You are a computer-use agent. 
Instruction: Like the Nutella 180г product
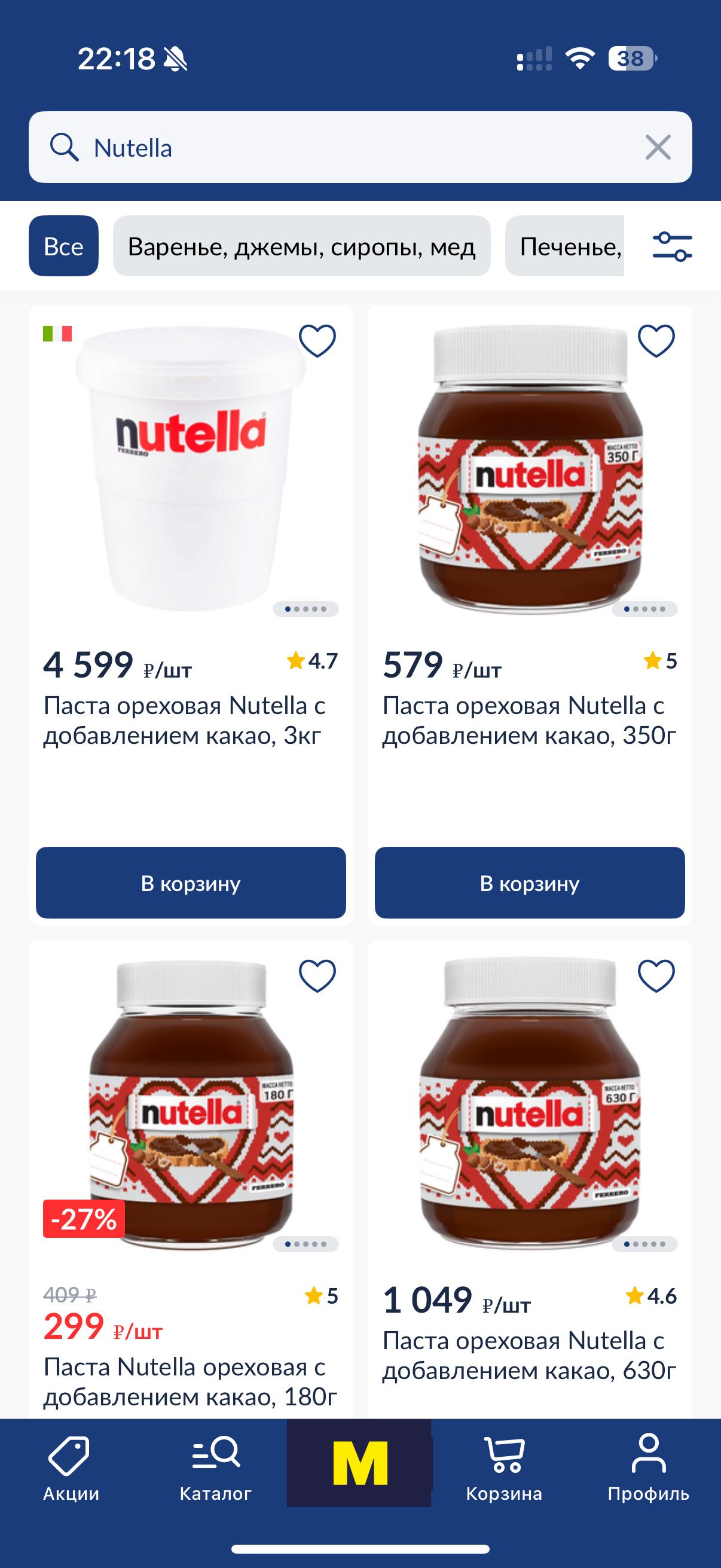pos(317,976)
